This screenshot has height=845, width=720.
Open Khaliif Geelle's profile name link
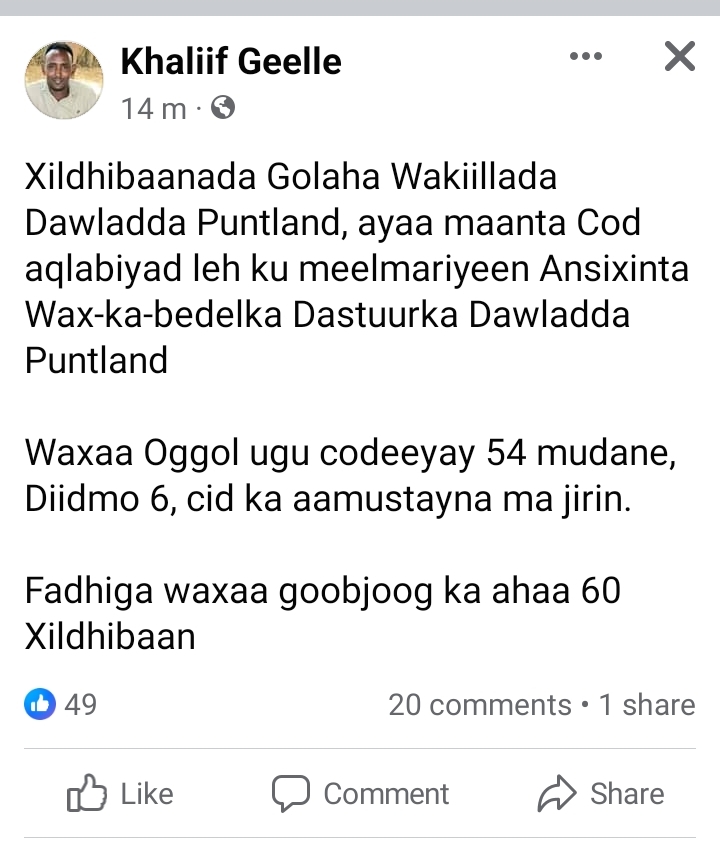point(231,62)
